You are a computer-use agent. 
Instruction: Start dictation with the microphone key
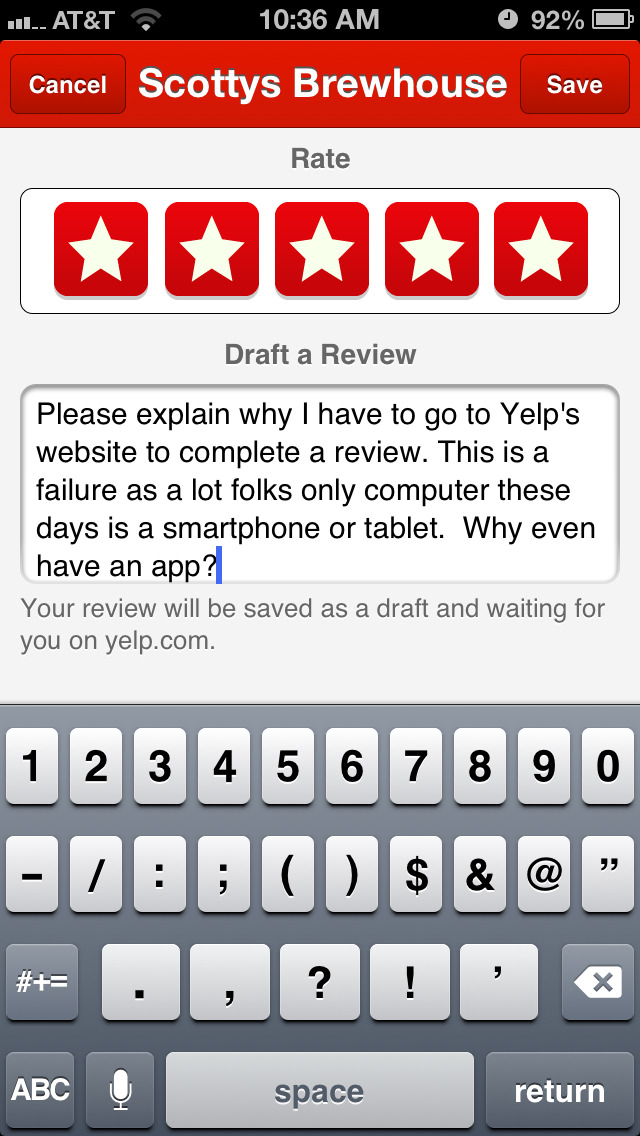(x=120, y=1090)
